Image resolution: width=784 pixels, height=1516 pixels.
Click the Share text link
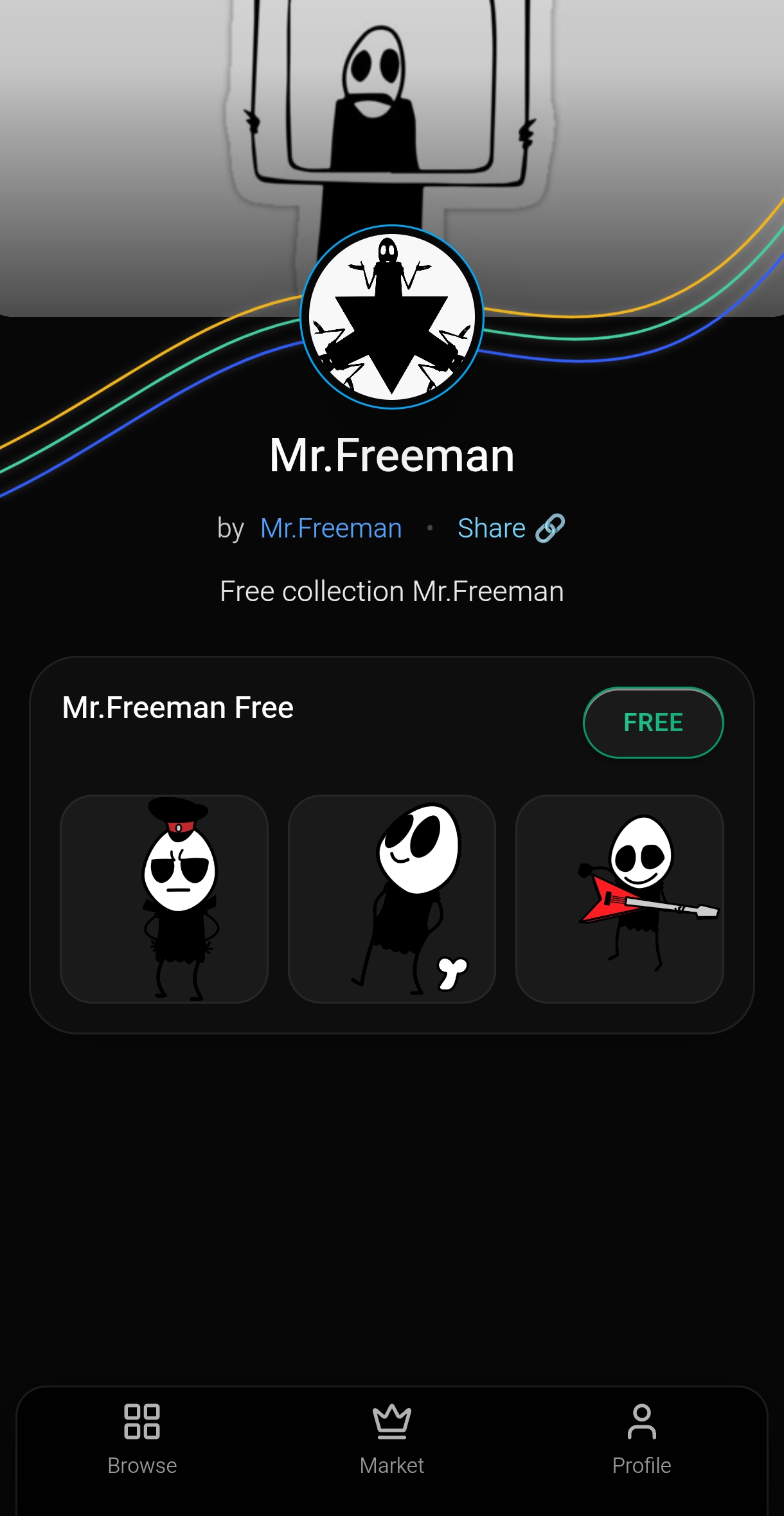point(491,527)
